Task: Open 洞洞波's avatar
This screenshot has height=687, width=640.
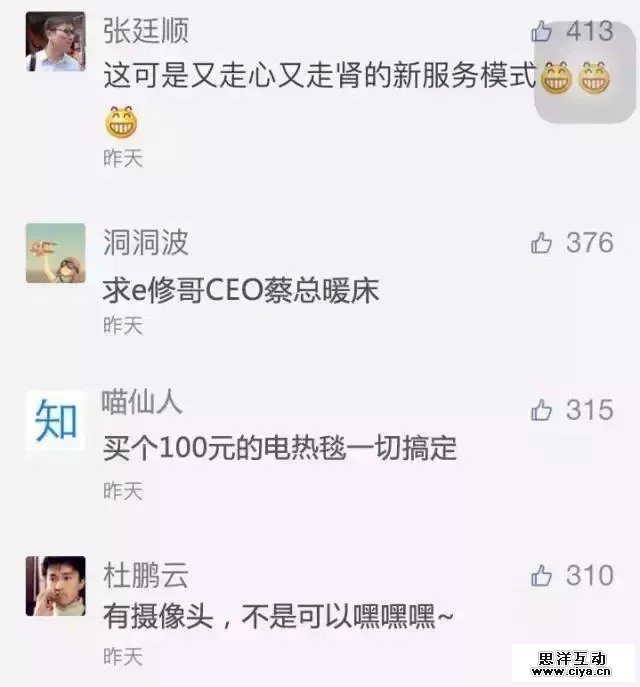Action: pyautogui.click(x=56, y=253)
